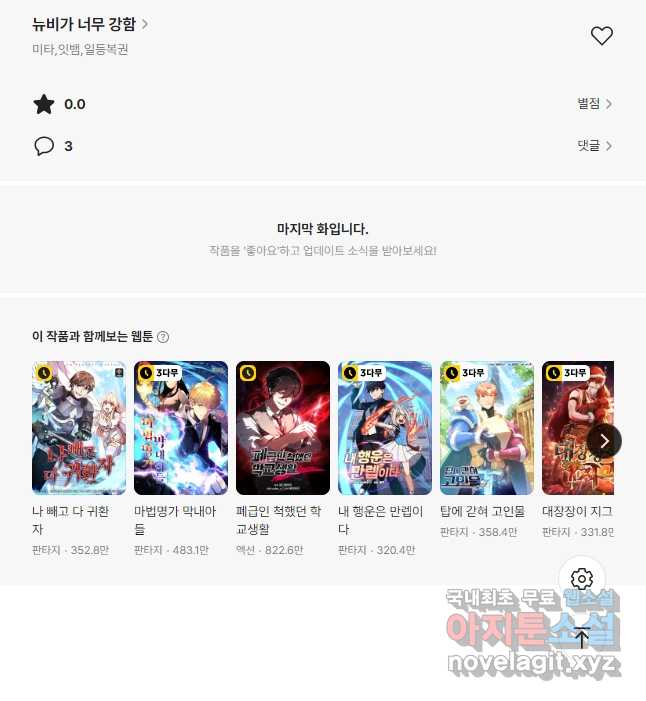The image size is (646, 701).
Task: Show next recommended webtoons with arrow
Action: [604, 441]
